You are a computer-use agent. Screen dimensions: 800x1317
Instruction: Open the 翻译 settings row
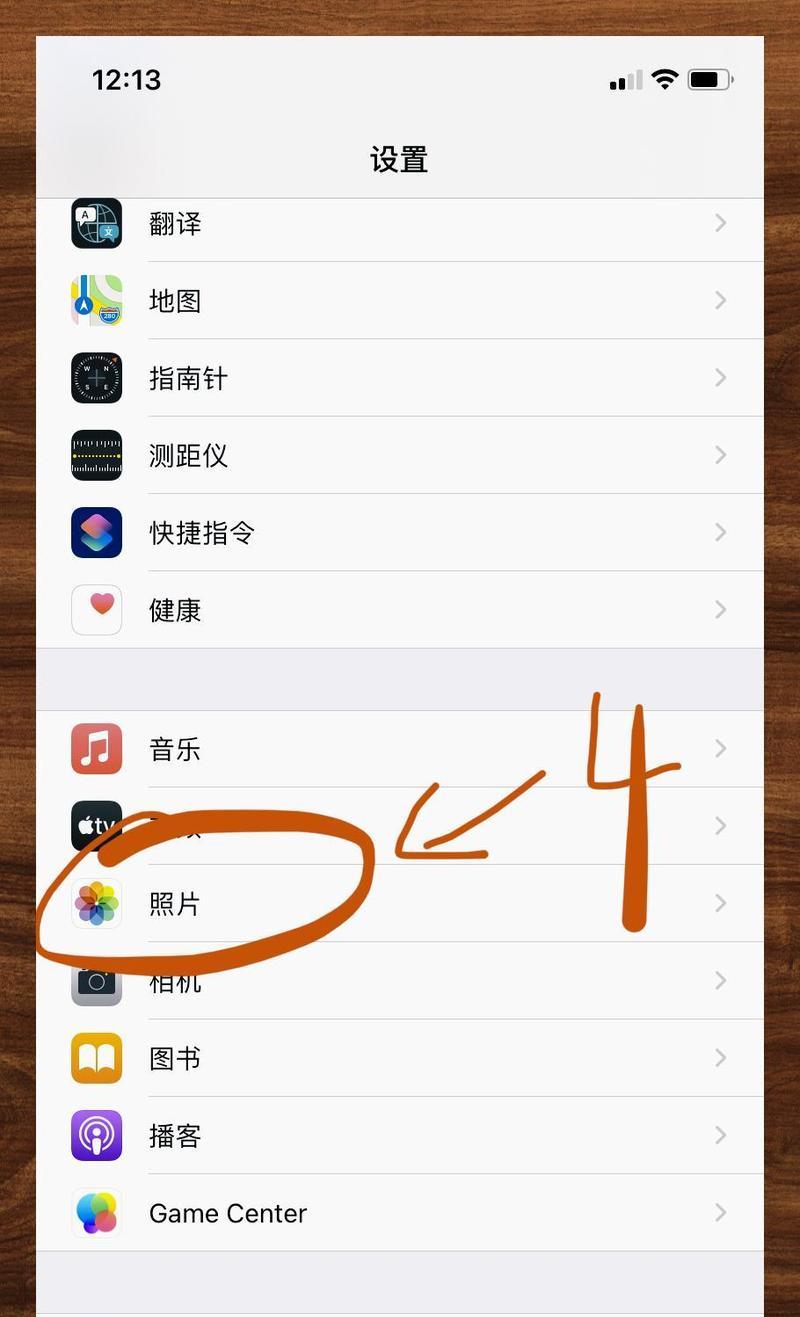400,223
